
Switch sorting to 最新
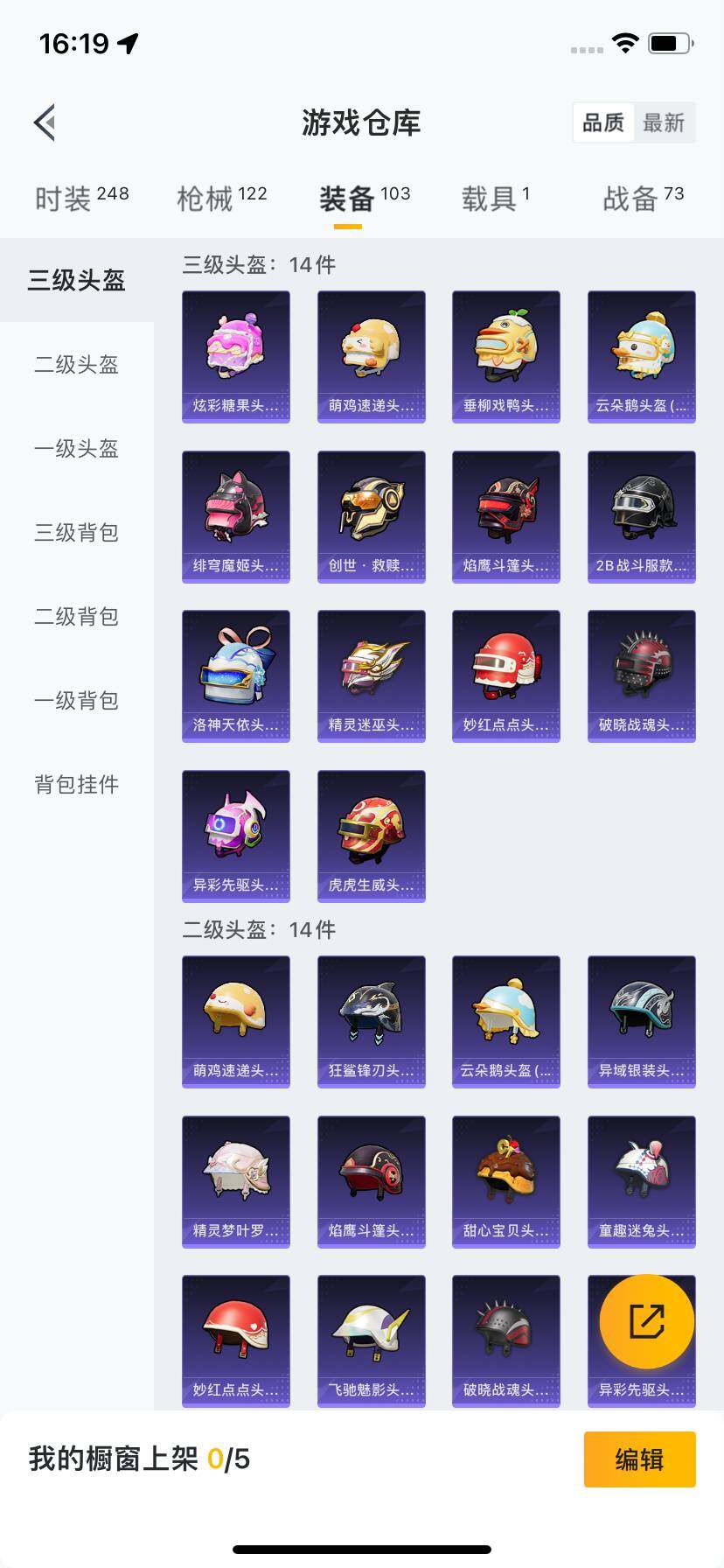point(665,122)
